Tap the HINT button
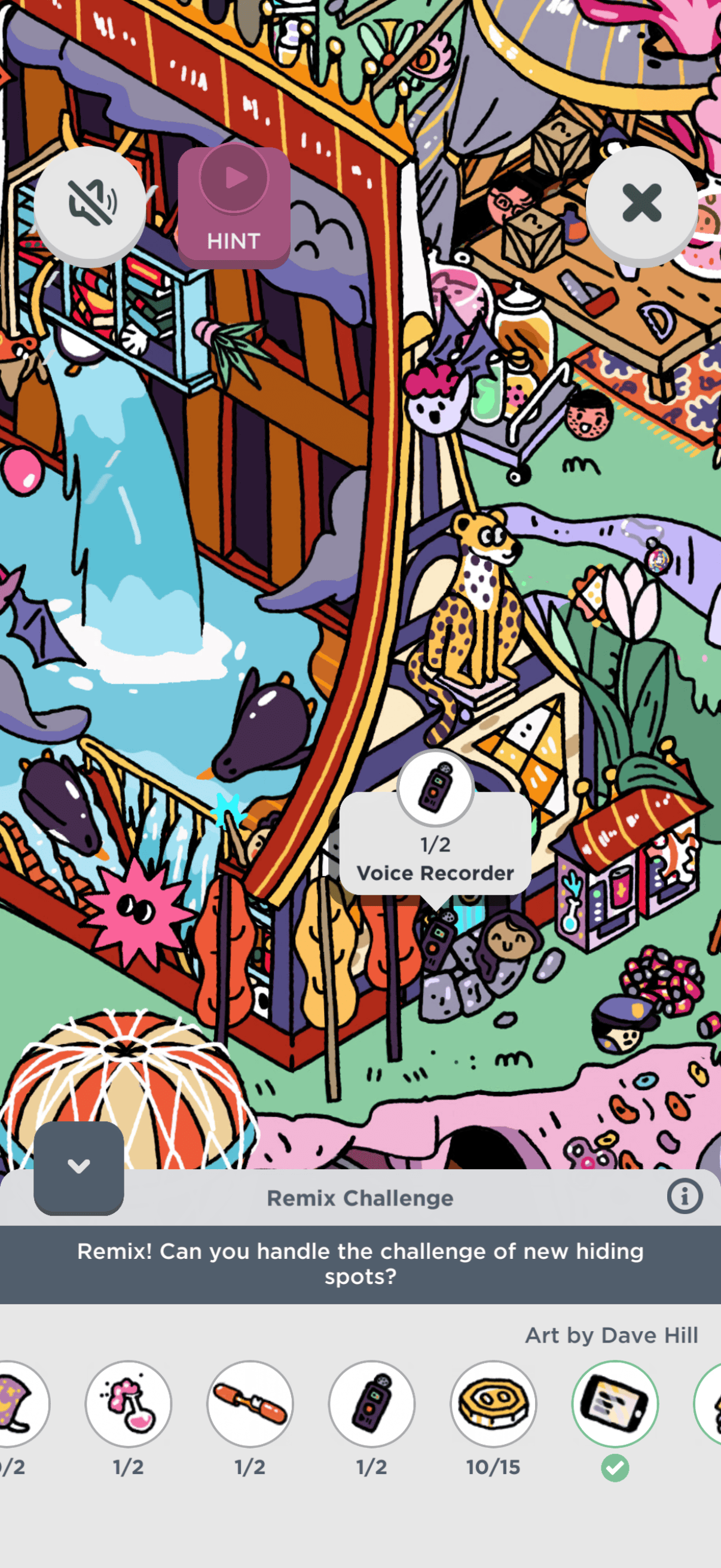The width and height of the screenshot is (721, 1568). (x=234, y=207)
